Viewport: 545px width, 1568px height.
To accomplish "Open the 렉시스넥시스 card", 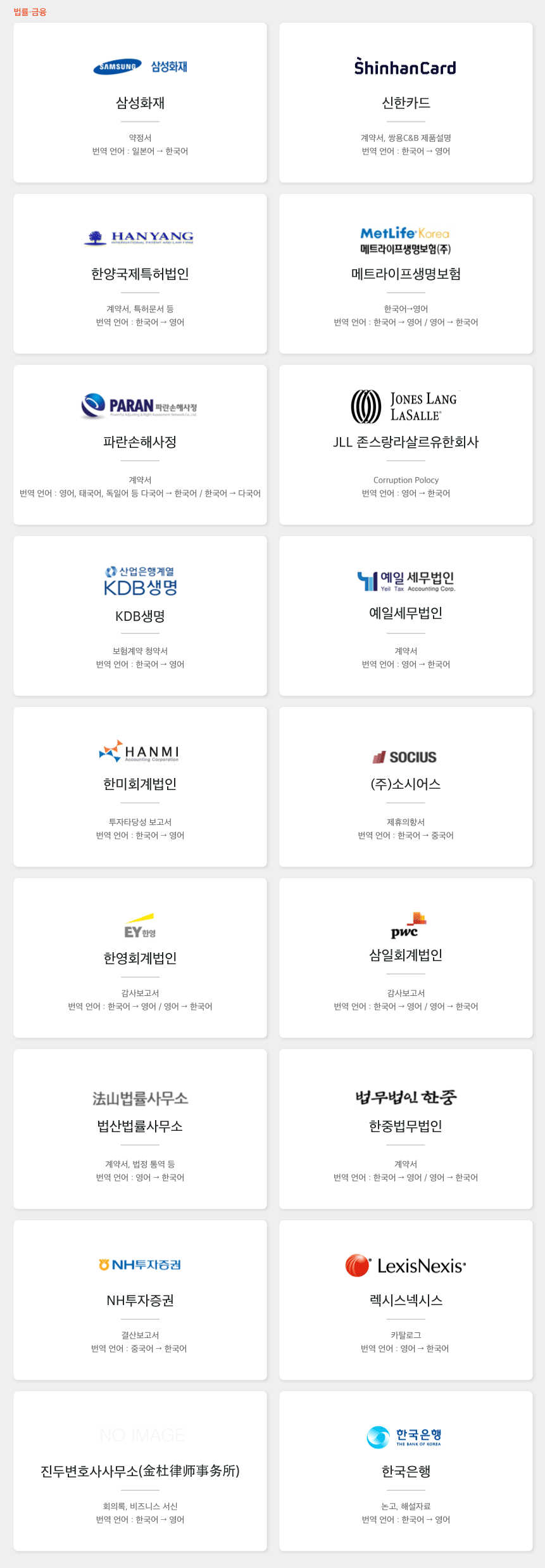I will point(406,1300).
